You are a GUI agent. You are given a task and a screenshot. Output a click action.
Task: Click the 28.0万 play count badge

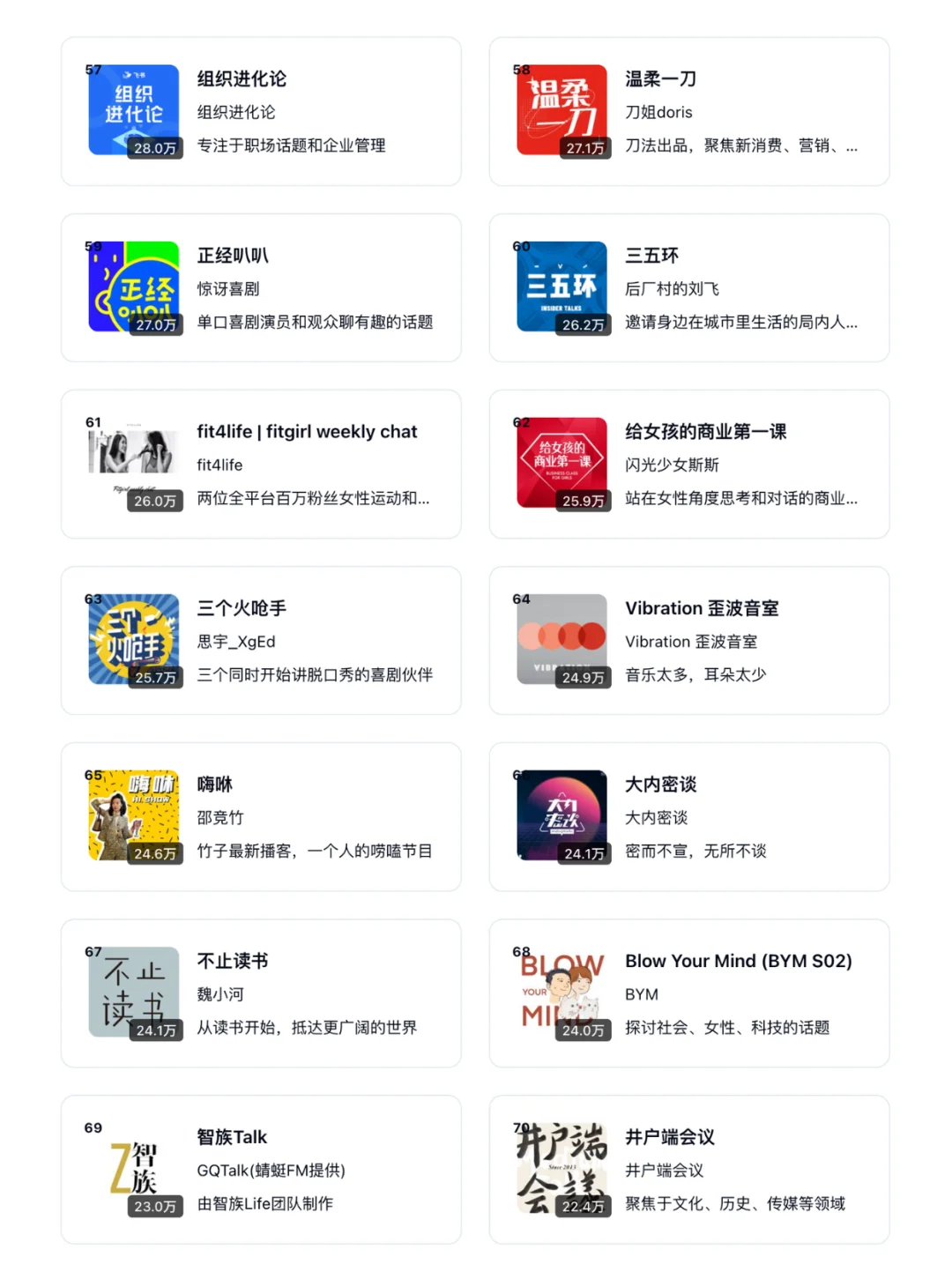(x=154, y=149)
